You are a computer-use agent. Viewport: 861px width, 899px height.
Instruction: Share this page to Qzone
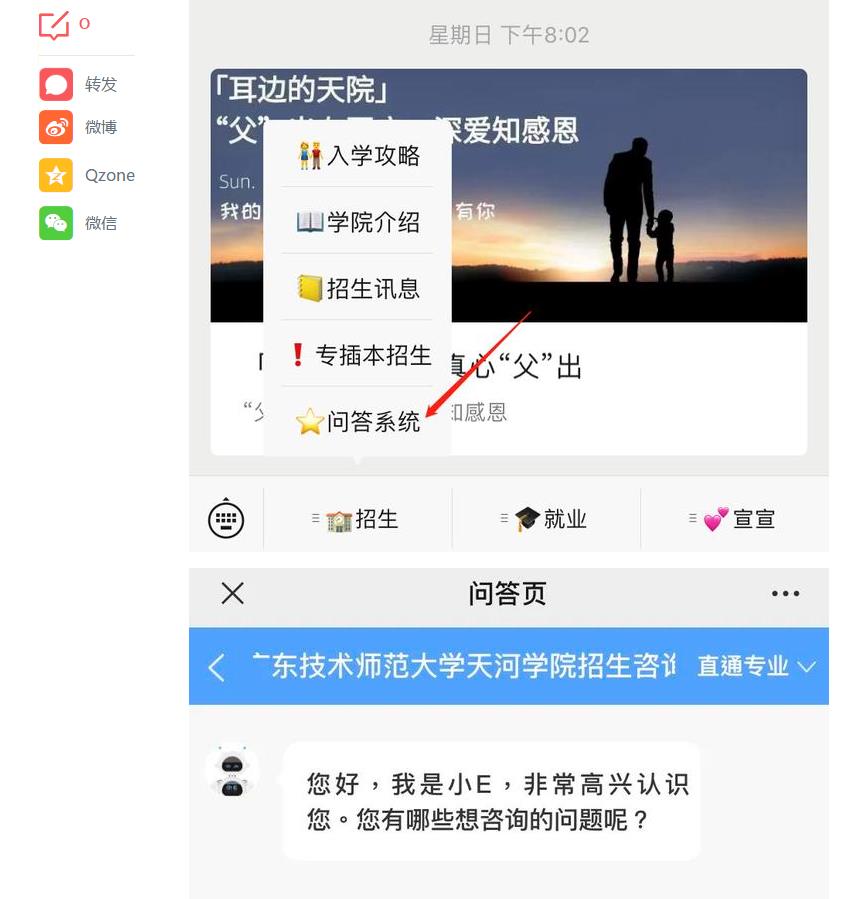click(x=57, y=175)
